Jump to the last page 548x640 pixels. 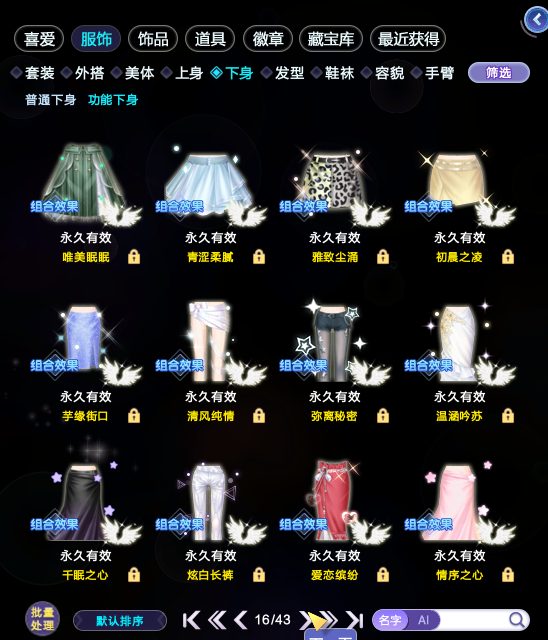pyautogui.click(x=355, y=620)
